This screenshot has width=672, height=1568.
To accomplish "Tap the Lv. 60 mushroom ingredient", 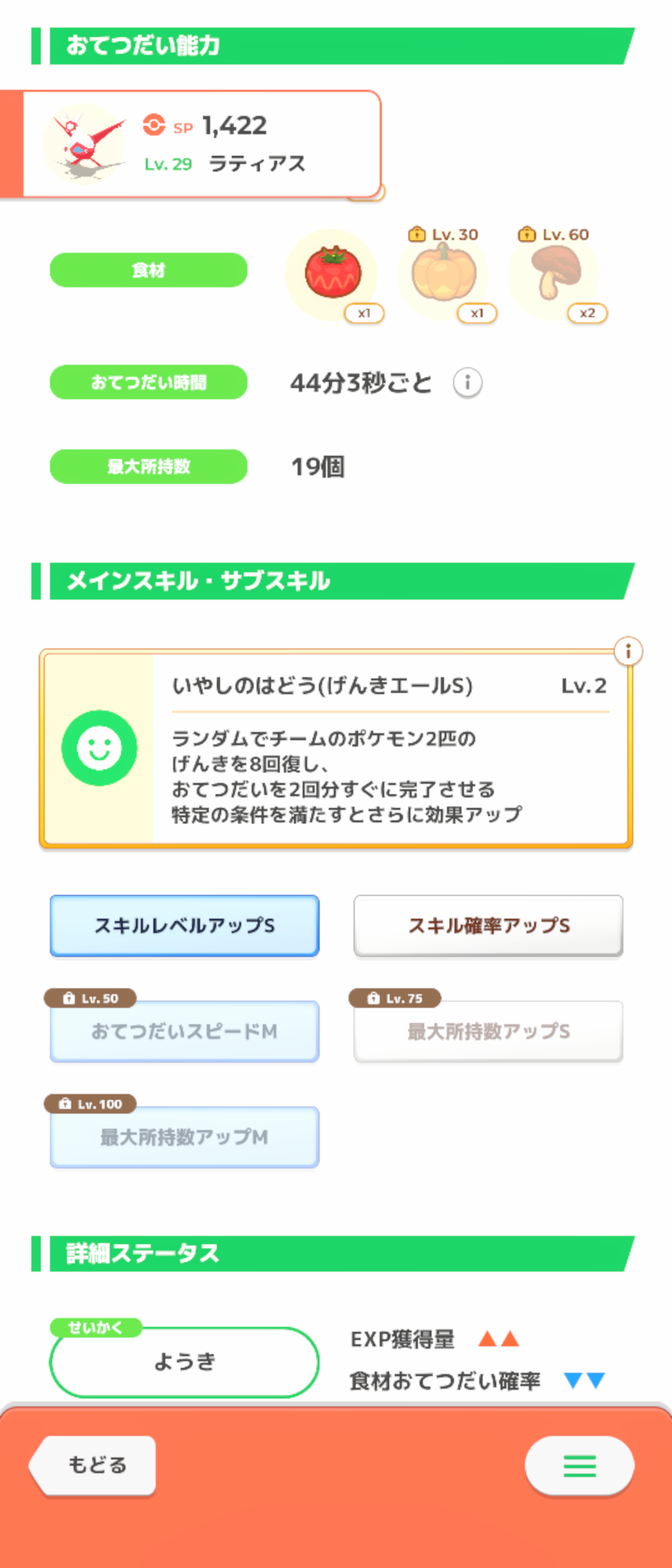I will point(554,274).
